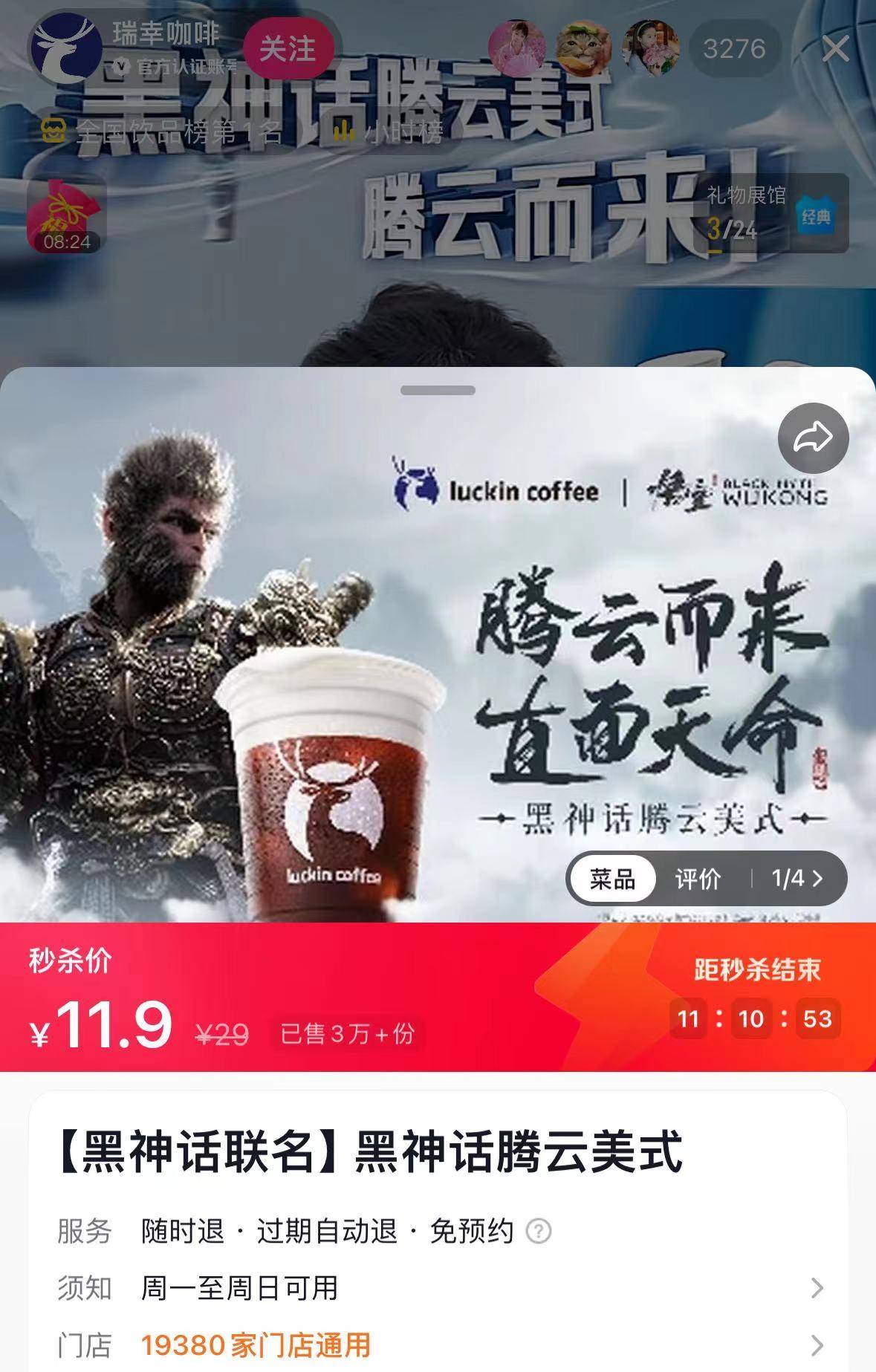The width and height of the screenshot is (876, 1372).
Task: Share this product with the arrow icon
Action: click(x=813, y=438)
